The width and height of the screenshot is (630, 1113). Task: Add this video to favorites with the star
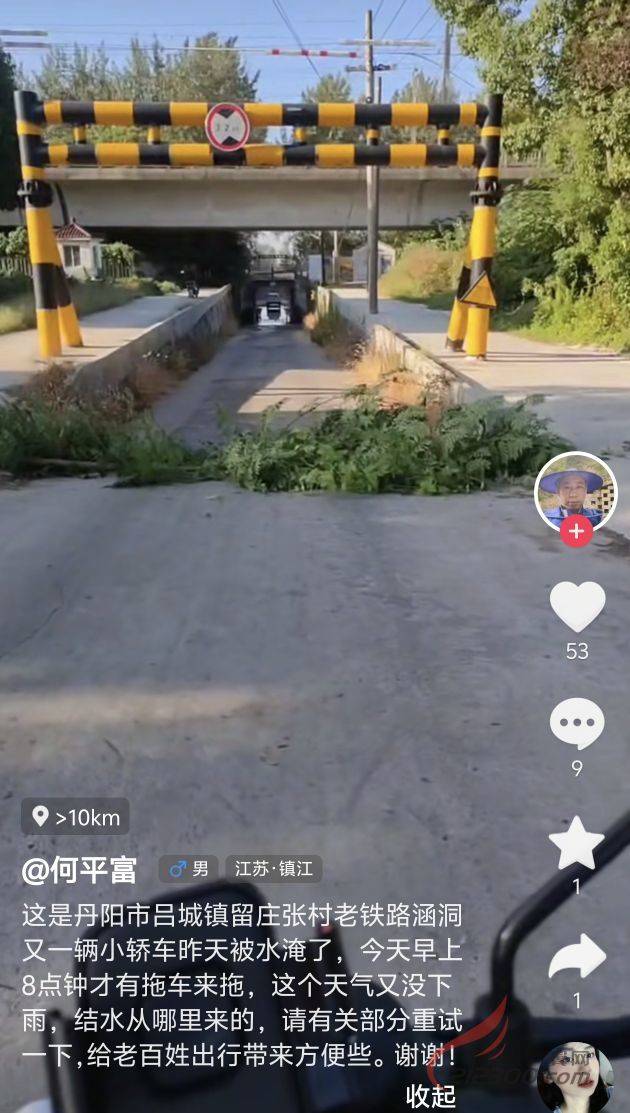click(x=577, y=843)
